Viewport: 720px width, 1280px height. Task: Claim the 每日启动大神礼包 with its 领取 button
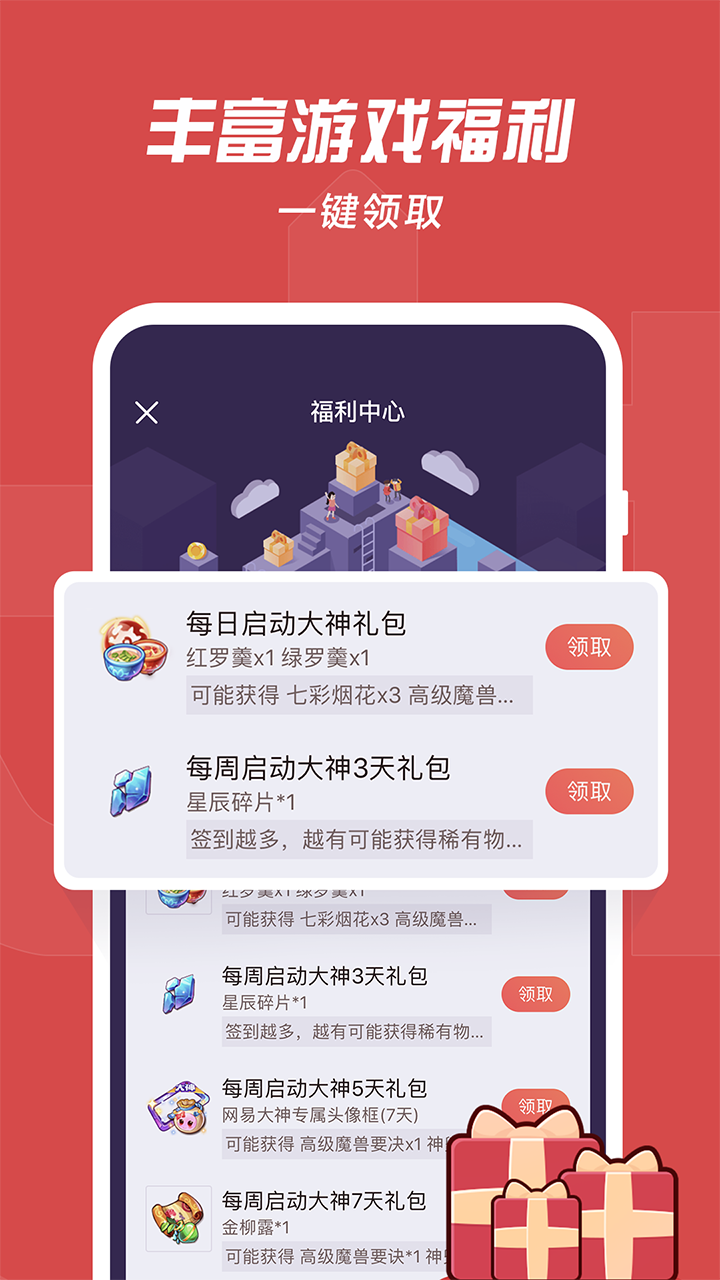(x=589, y=646)
